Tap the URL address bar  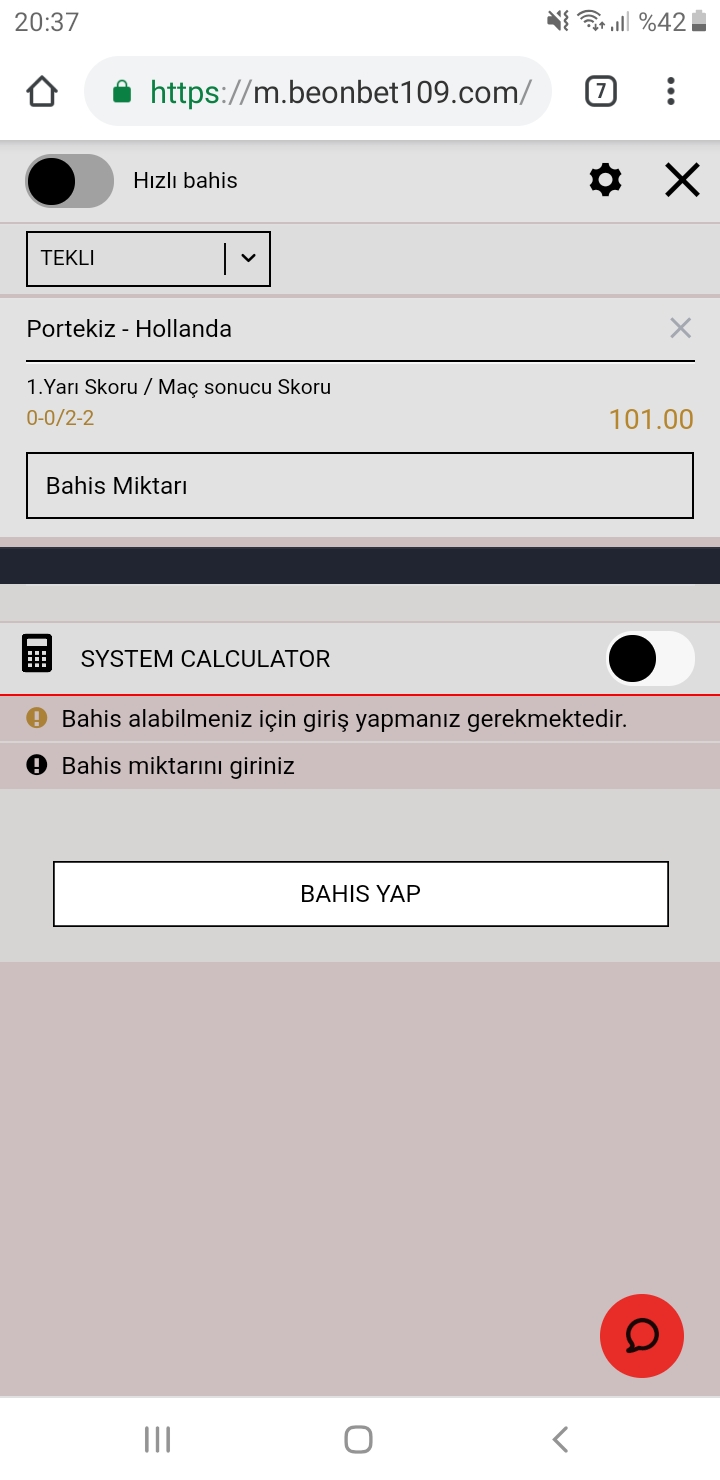coord(318,92)
